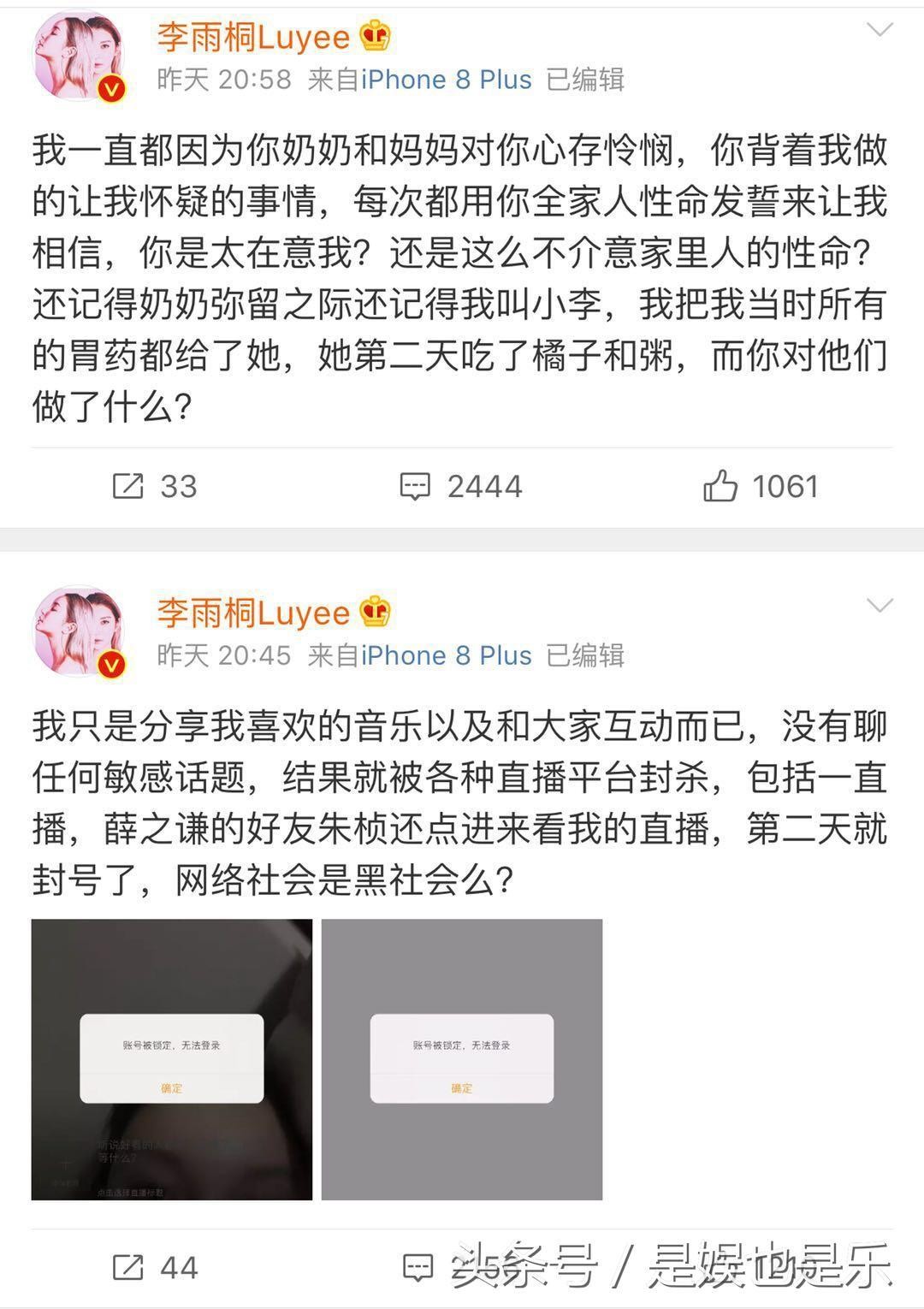Repost the 20:45 post with 44 reposts
Image resolution: width=924 pixels, height=1309 pixels.
(x=155, y=1267)
